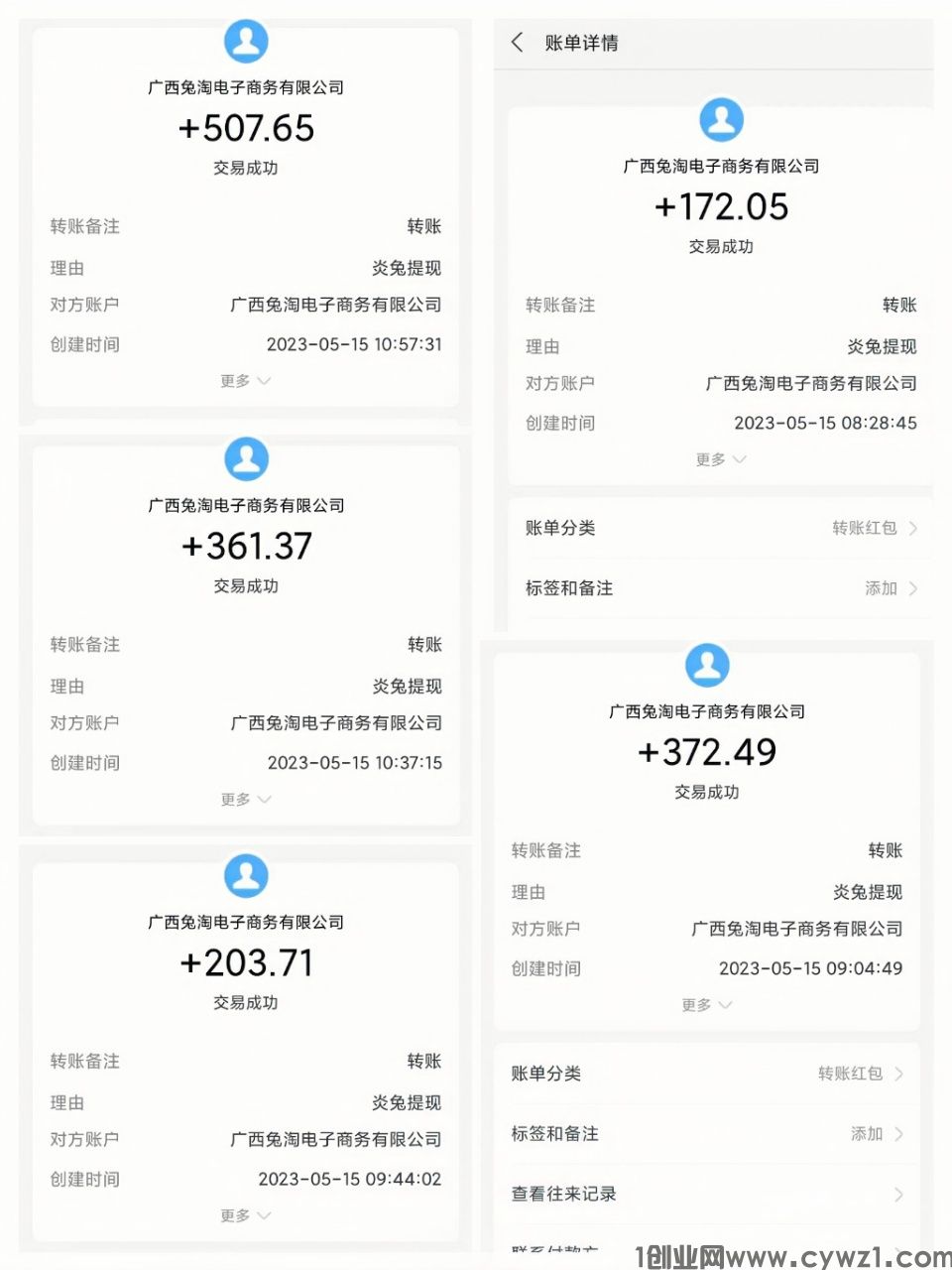
Task: Expand 更多 under the +507.65 transaction
Action: pyautogui.click(x=244, y=380)
